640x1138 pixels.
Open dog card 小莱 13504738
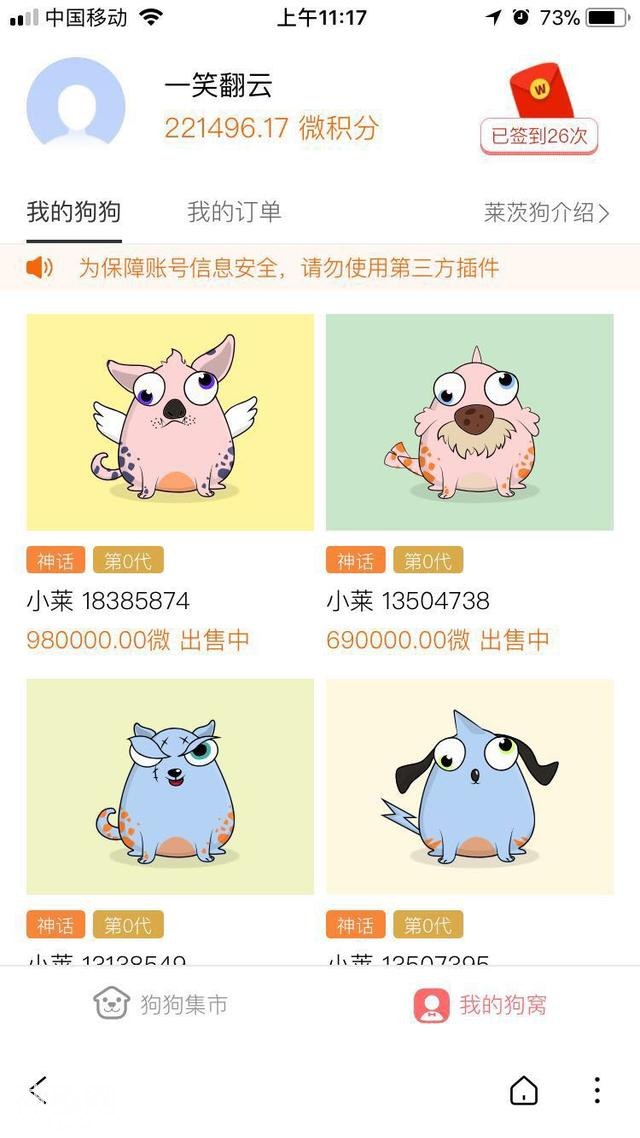(470, 423)
